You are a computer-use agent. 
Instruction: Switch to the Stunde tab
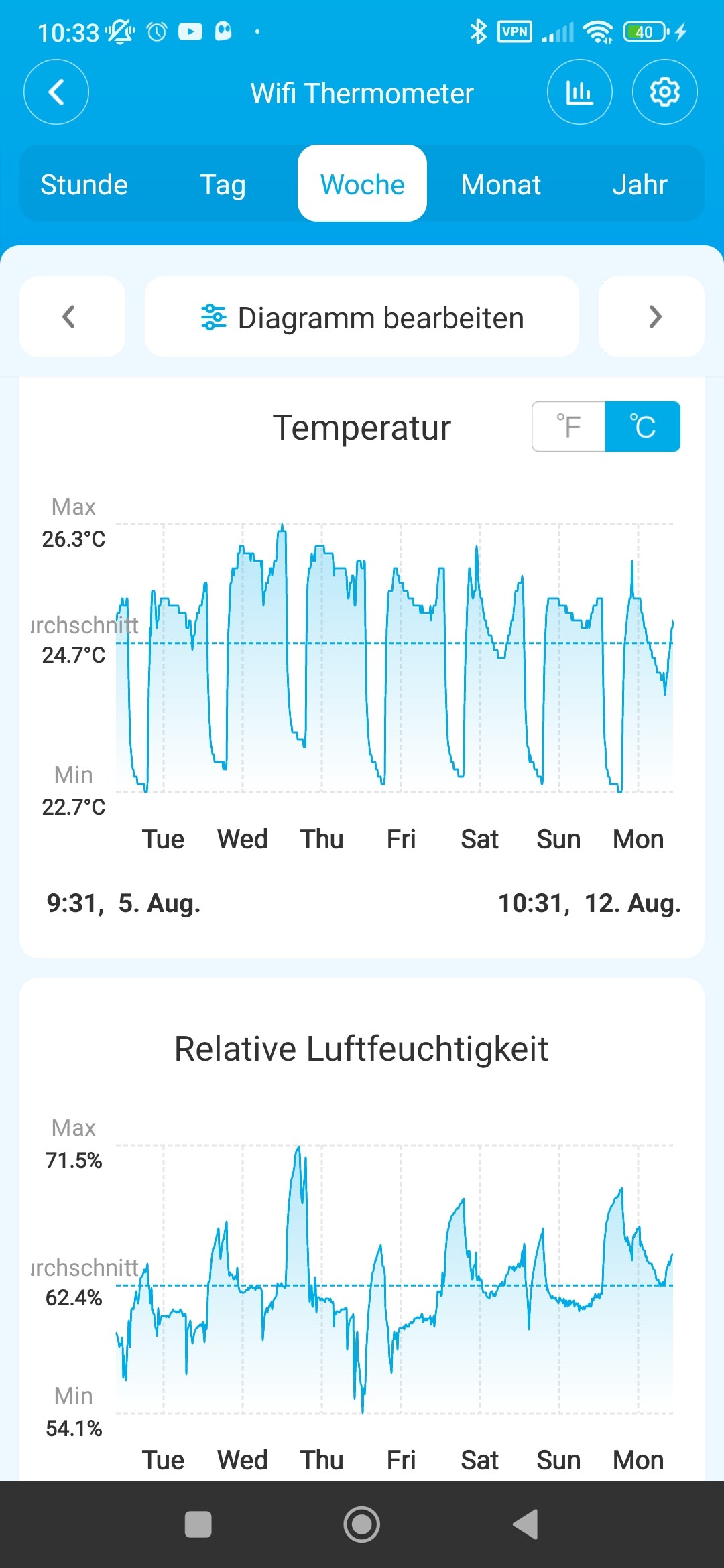pos(84,184)
